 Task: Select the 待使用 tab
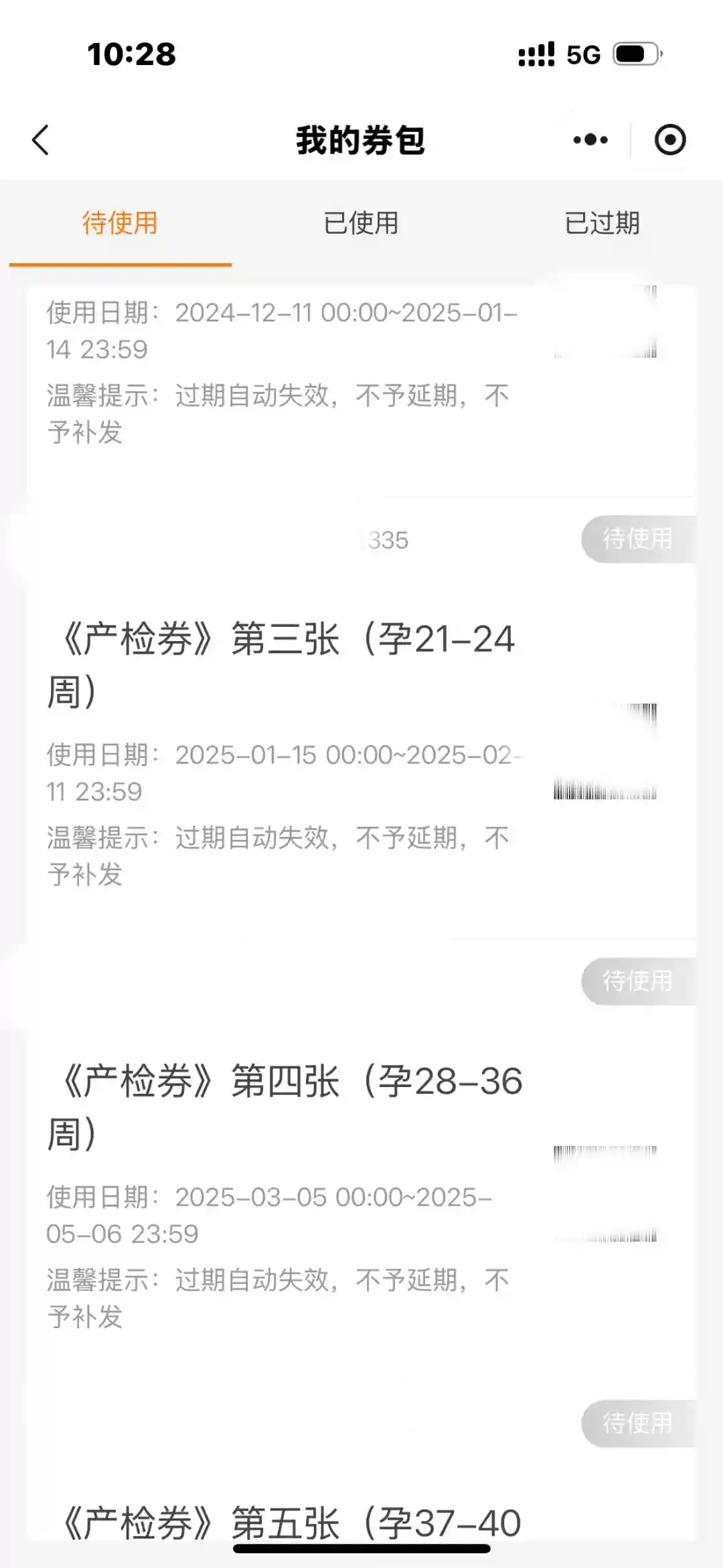pyautogui.click(x=120, y=223)
